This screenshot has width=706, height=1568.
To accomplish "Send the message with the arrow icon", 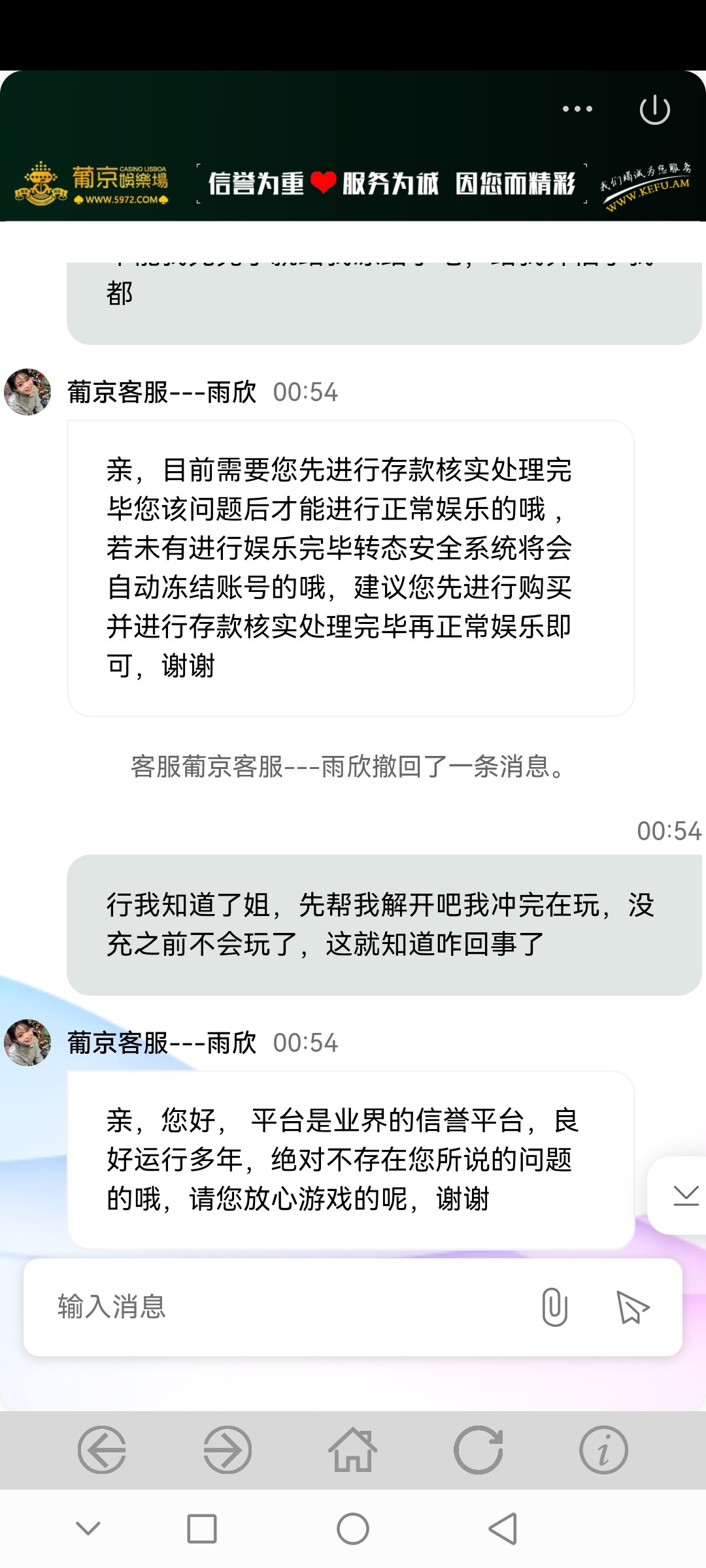I will (x=632, y=1307).
